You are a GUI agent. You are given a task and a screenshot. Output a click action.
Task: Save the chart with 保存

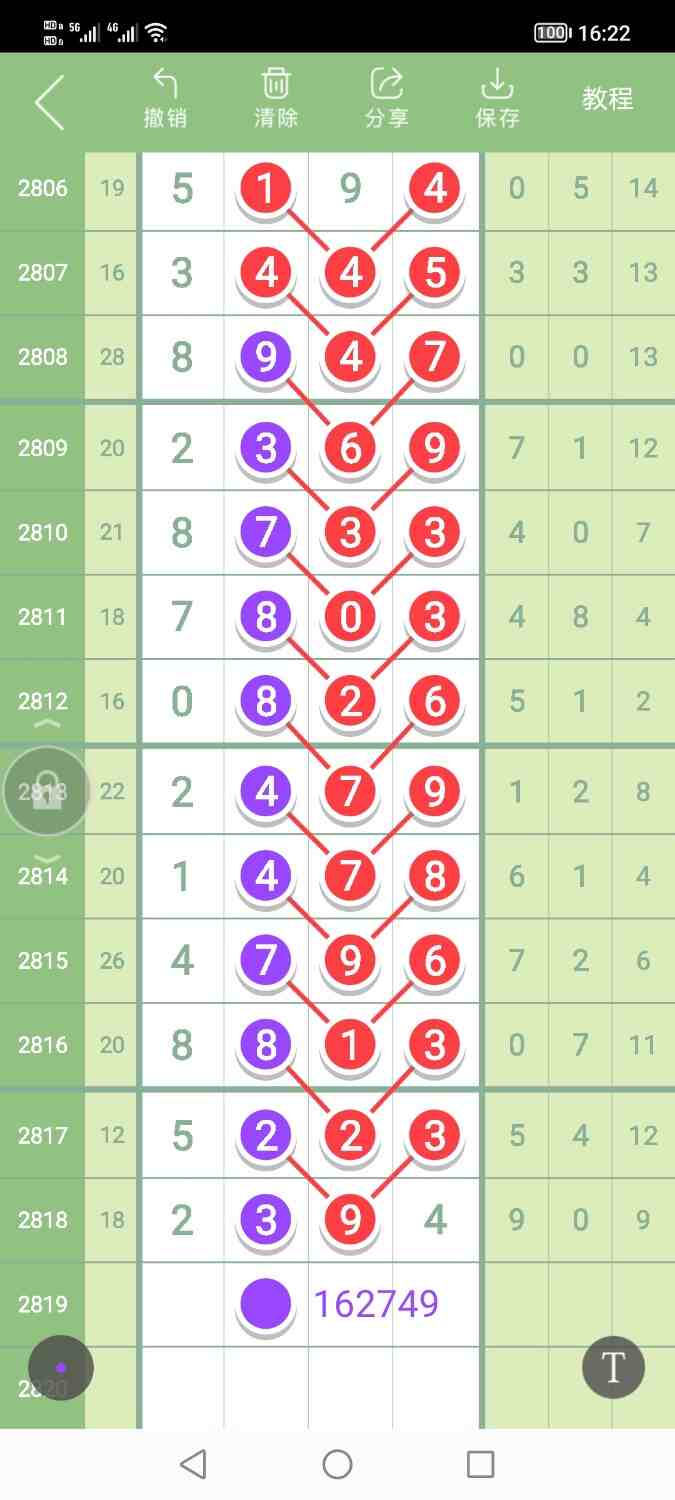click(497, 99)
